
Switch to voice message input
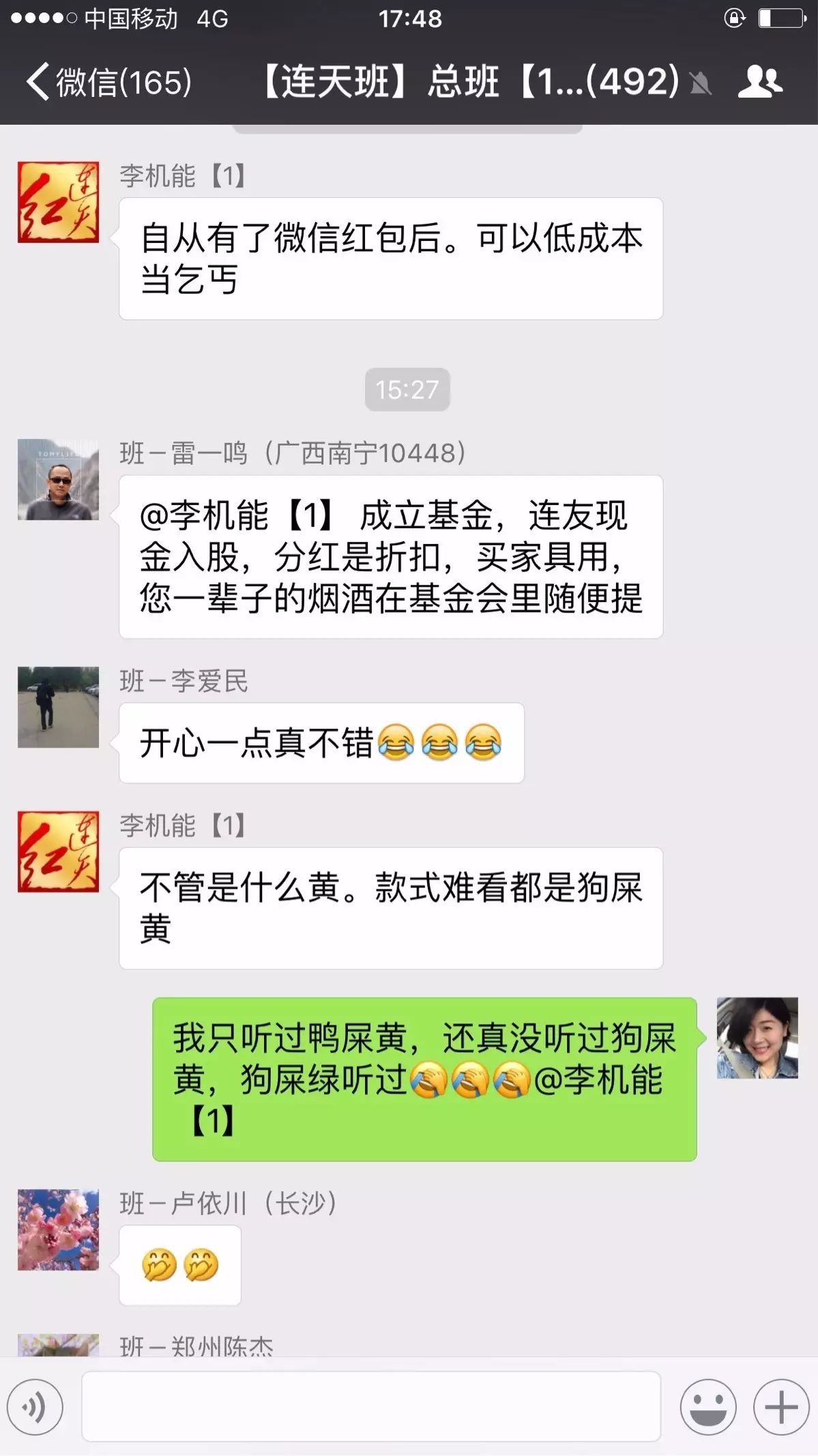35,1407
